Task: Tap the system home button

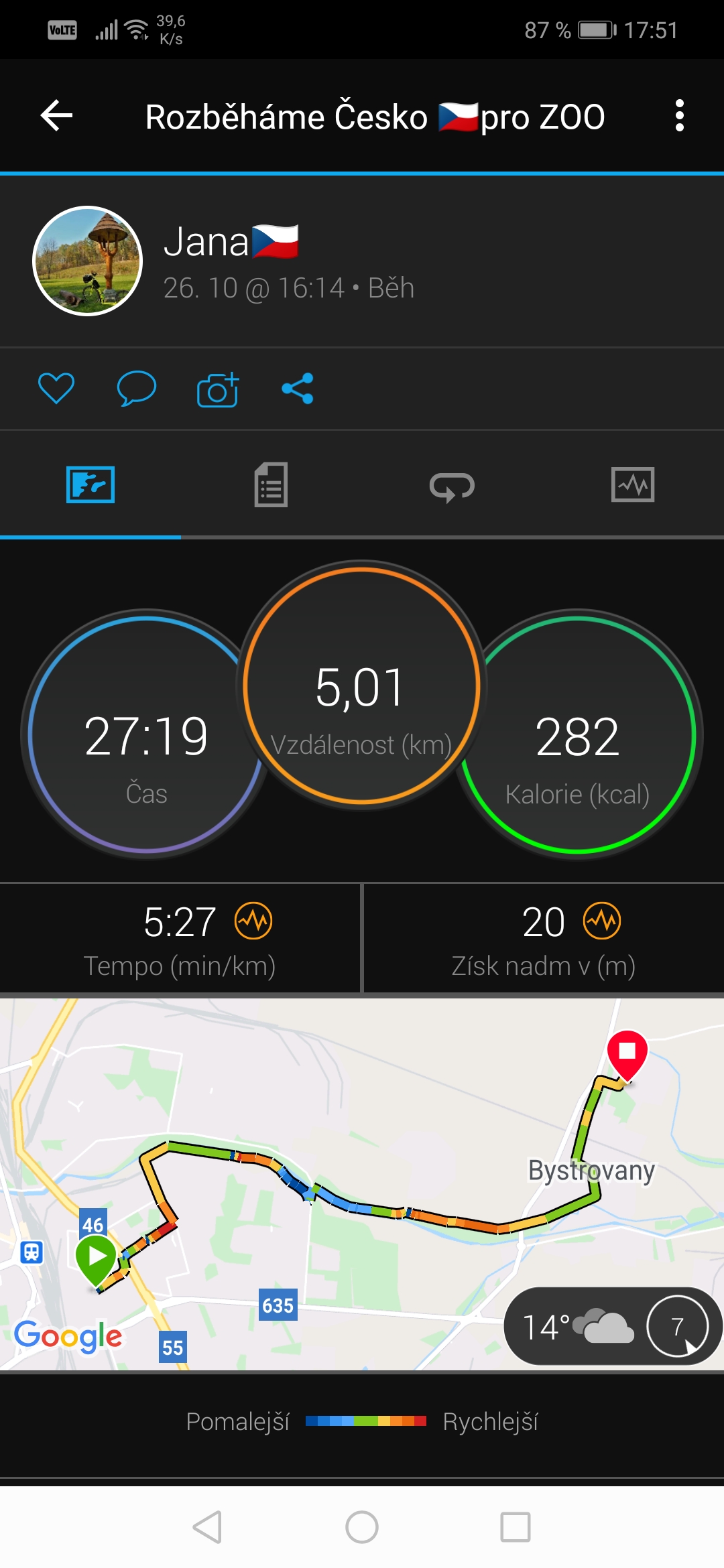Action: tap(362, 1527)
